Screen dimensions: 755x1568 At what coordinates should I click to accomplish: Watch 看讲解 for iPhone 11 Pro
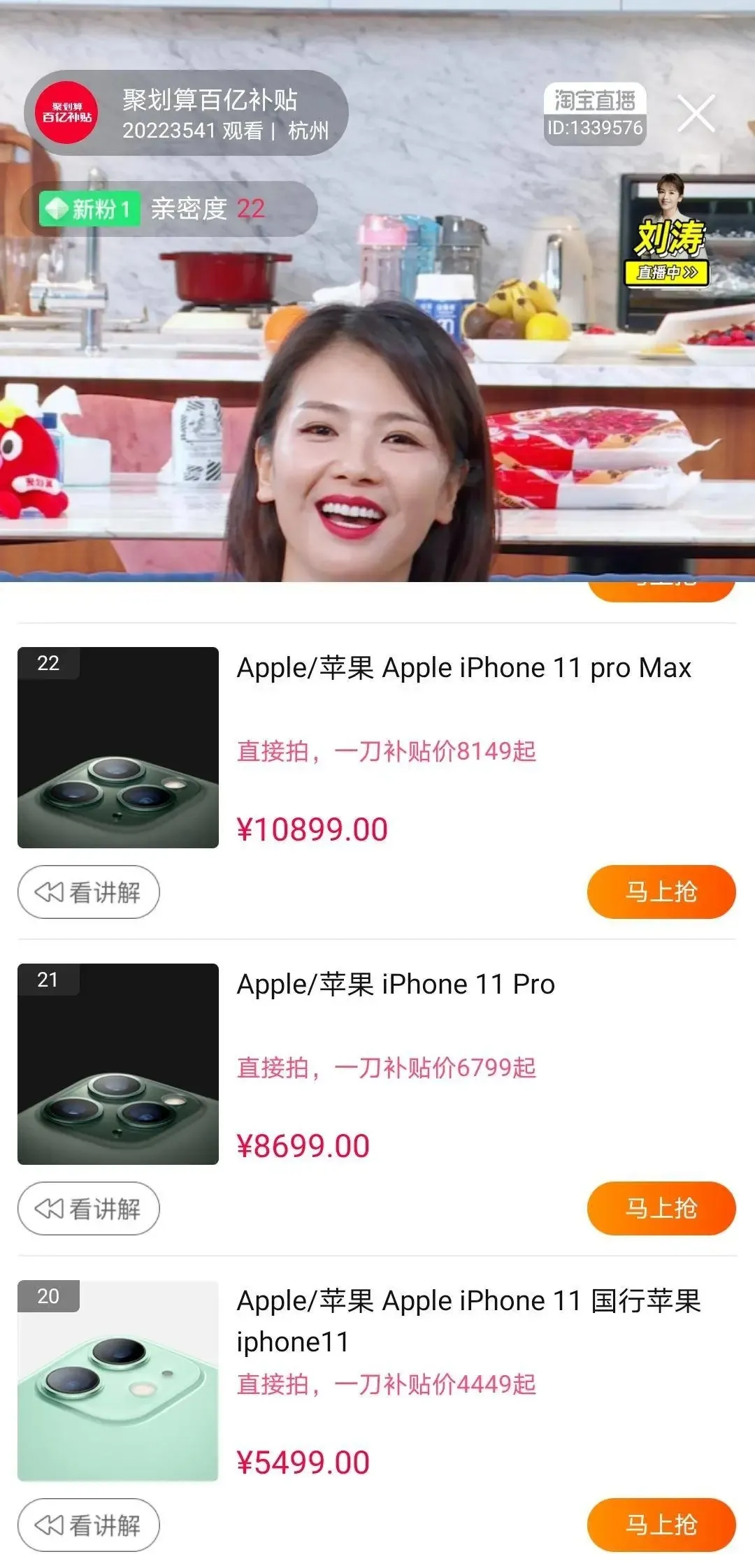click(89, 1208)
